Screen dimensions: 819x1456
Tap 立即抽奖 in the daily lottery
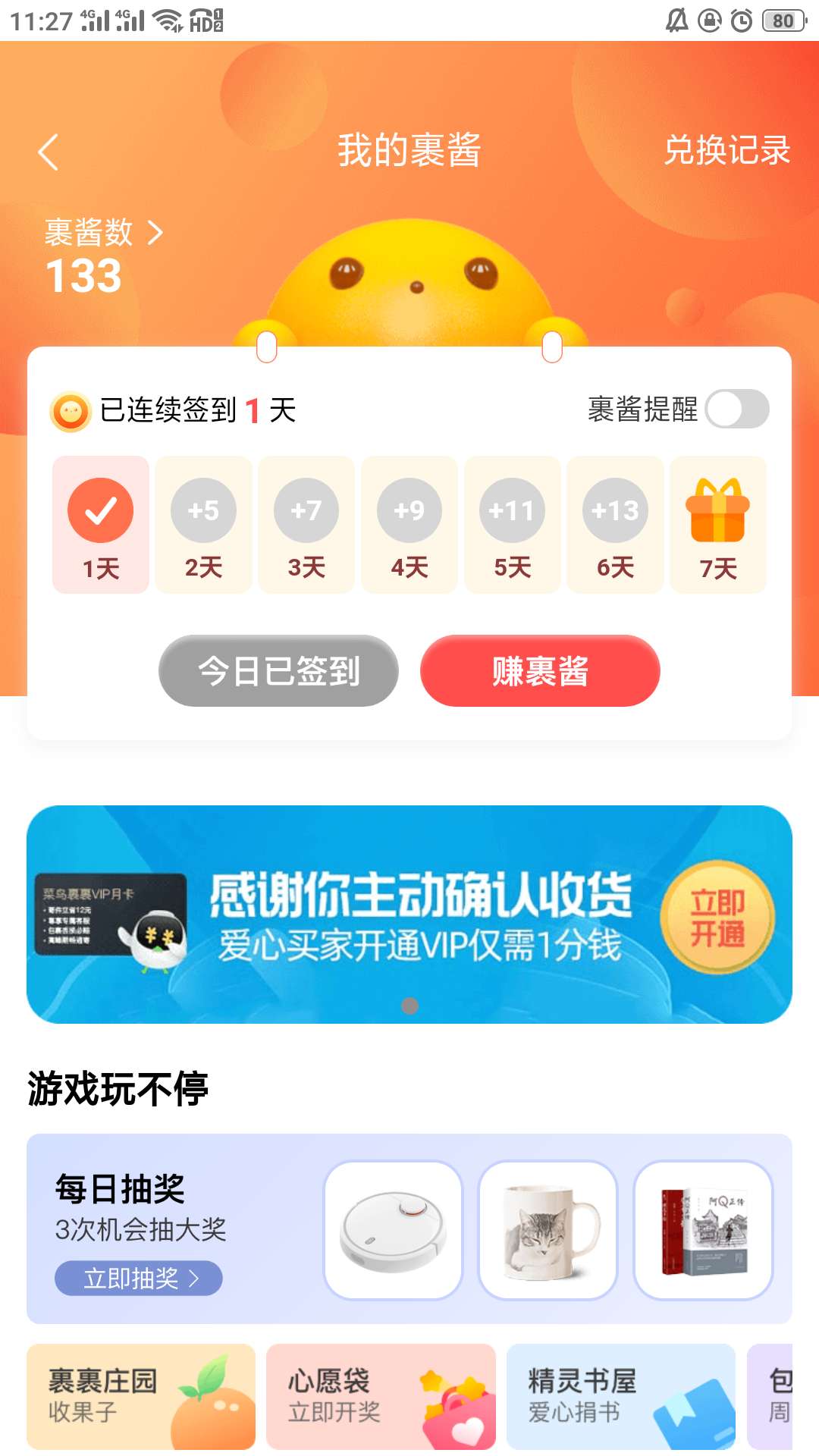pyautogui.click(x=139, y=1279)
